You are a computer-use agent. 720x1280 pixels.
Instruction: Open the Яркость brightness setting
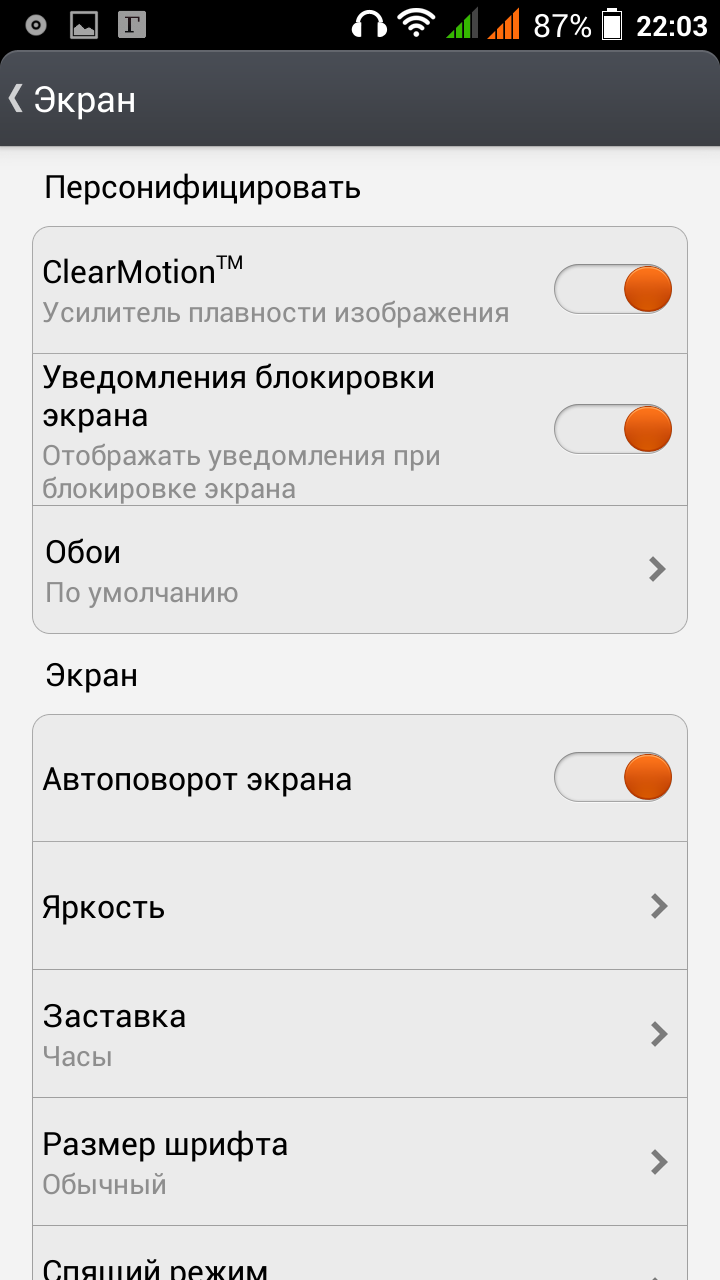[360, 906]
